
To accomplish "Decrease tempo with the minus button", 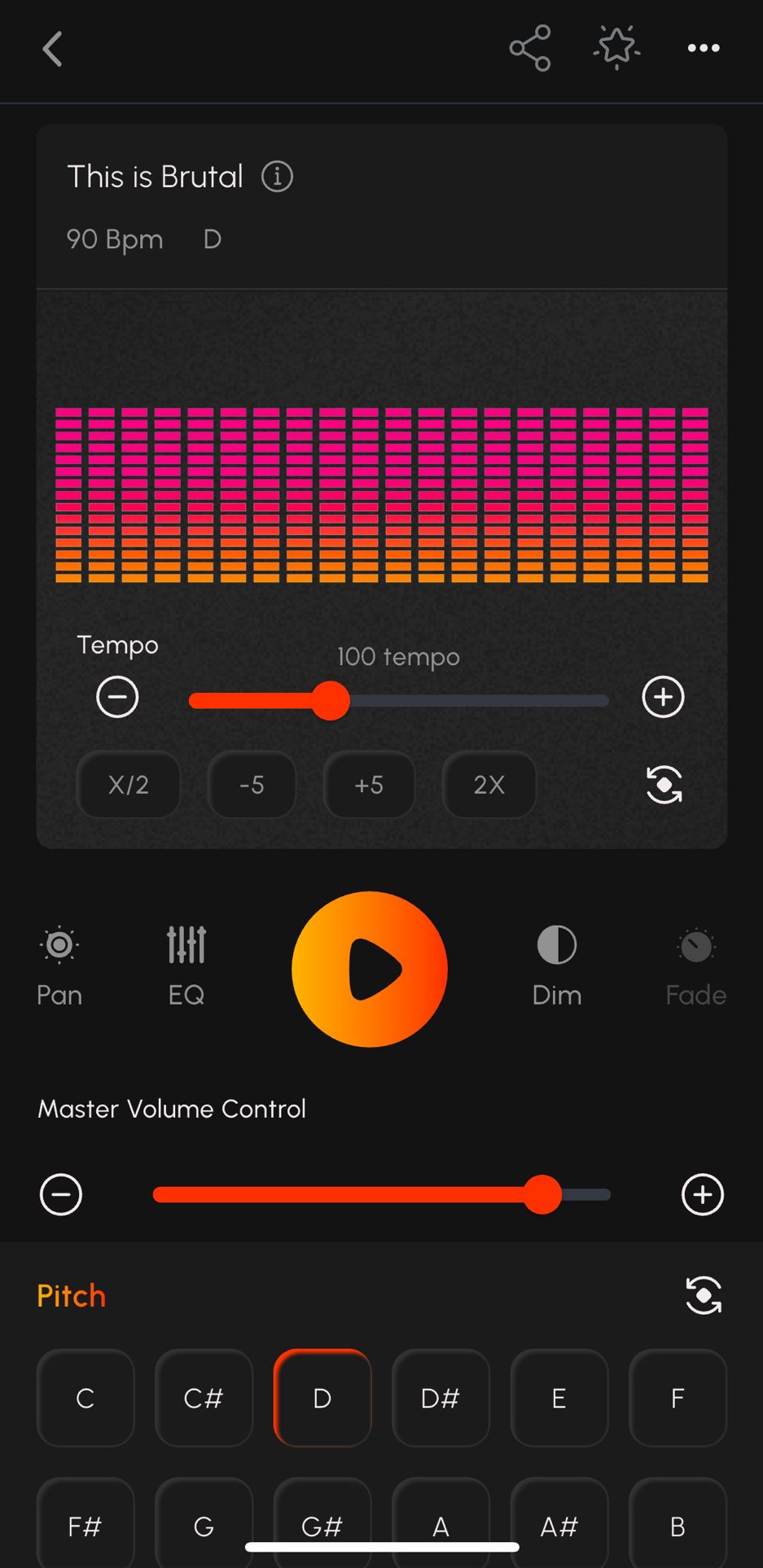I will tap(117, 698).
